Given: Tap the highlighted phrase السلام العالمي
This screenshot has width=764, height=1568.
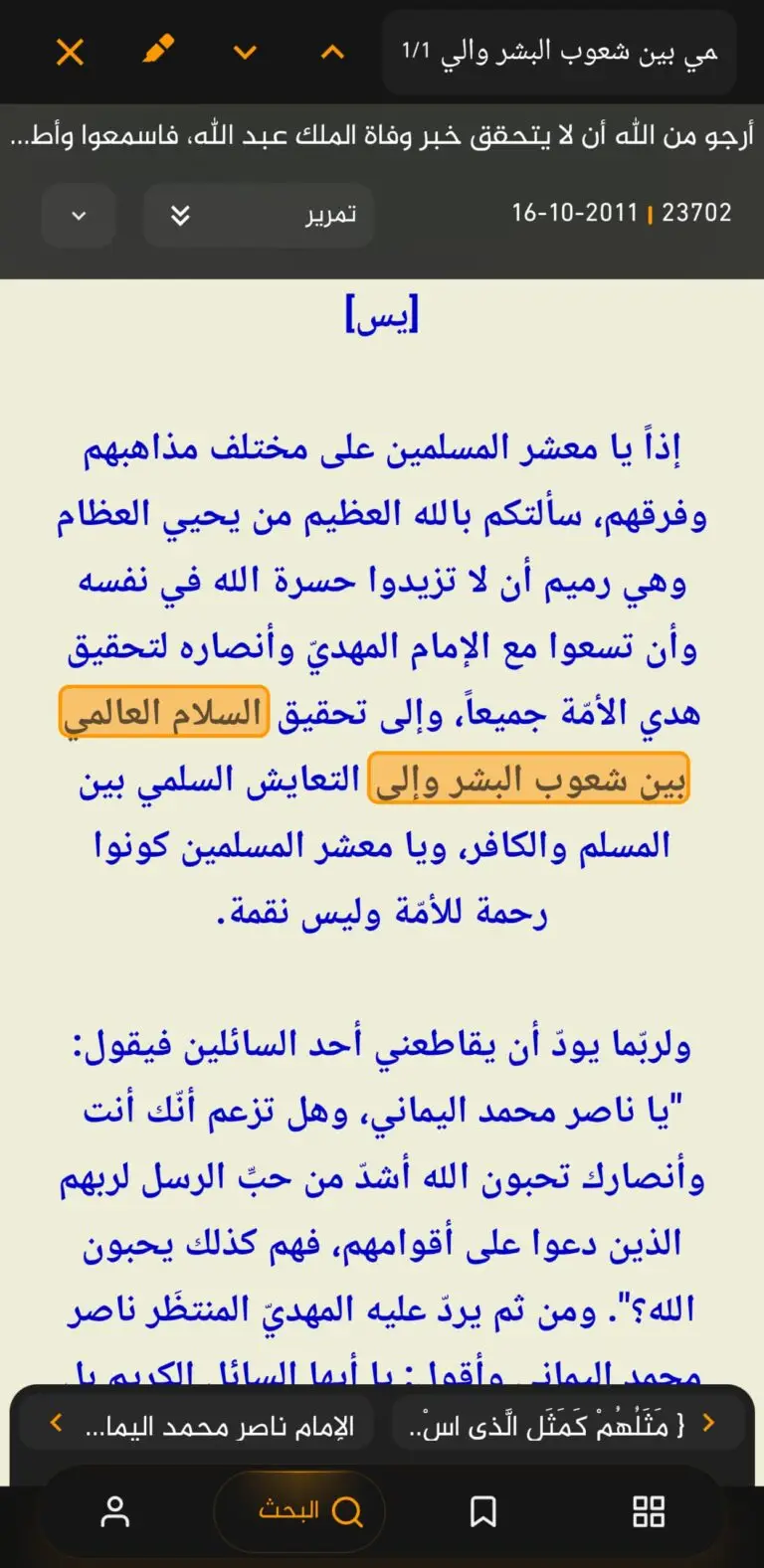Looking at the screenshot, I should 162,712.
